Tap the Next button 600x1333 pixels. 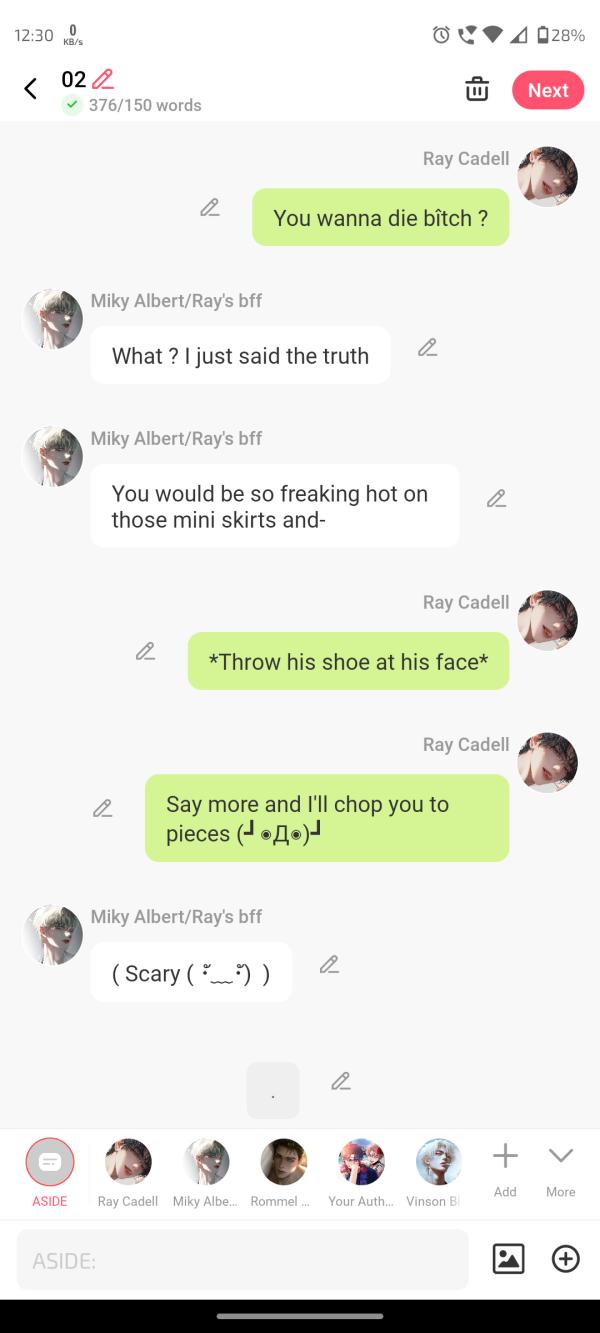[x=548, y=90]
